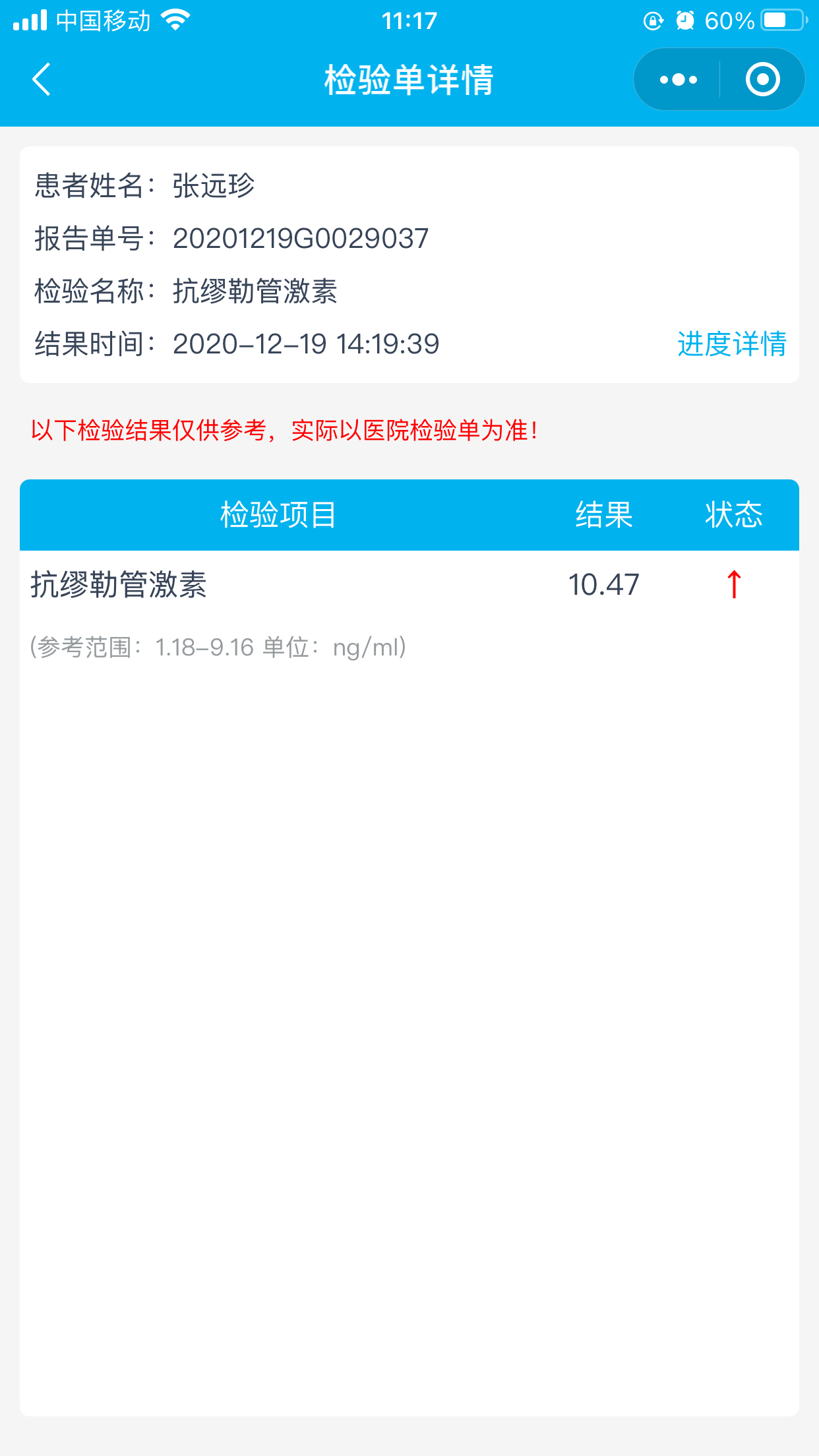Close the mini program with circle button

tap(762, 80)
